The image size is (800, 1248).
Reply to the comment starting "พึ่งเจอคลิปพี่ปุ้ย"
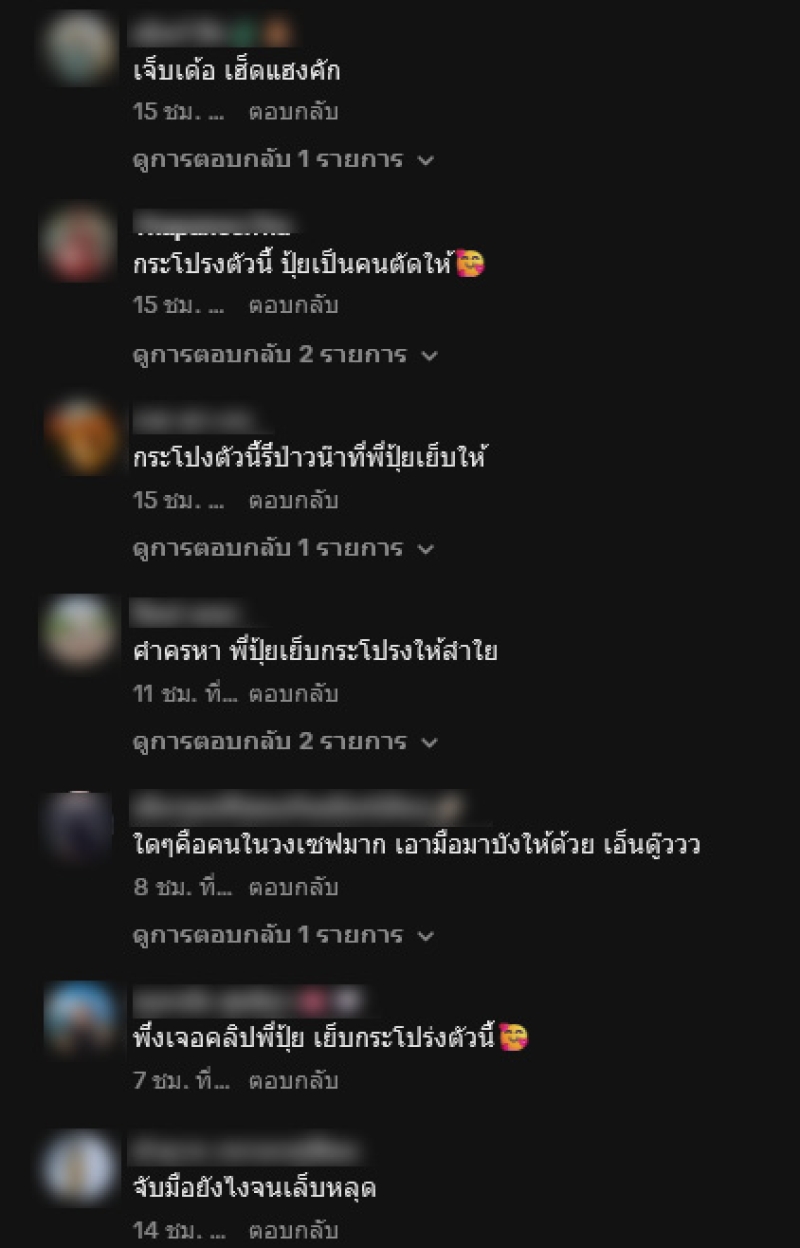pyautogui.click(x=293, y=1082)
